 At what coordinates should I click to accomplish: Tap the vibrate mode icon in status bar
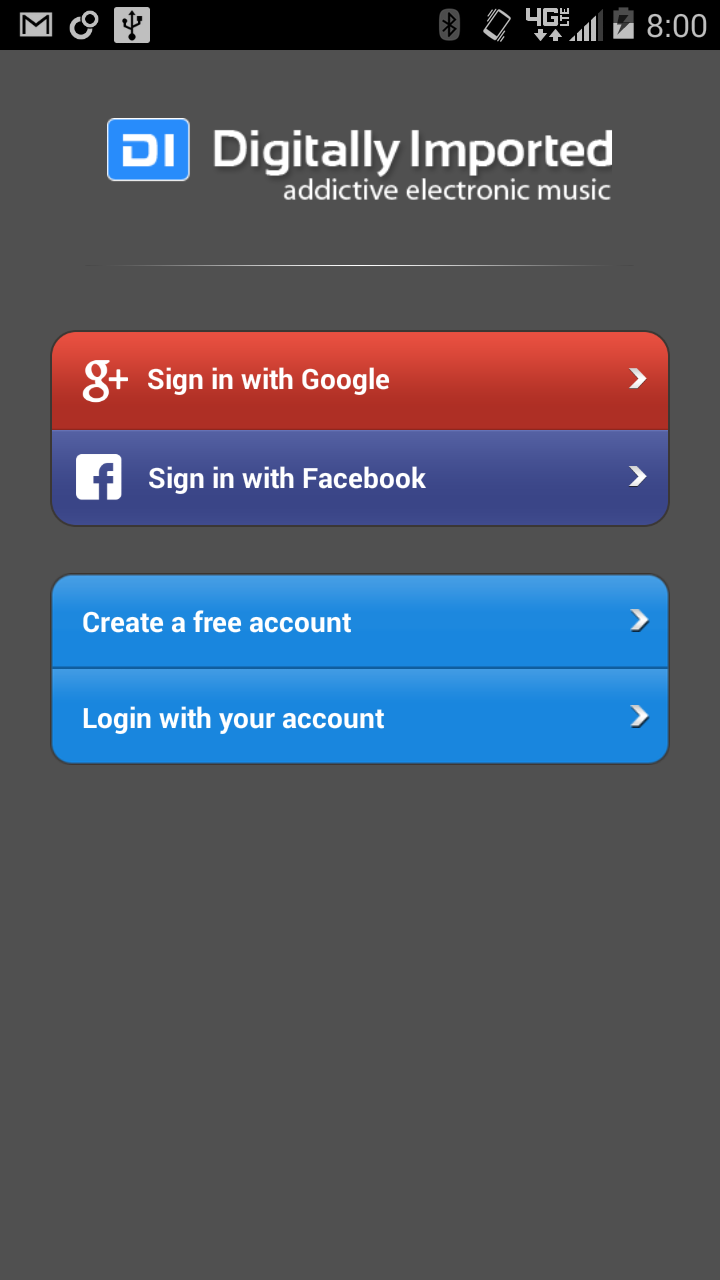point(494,24)
